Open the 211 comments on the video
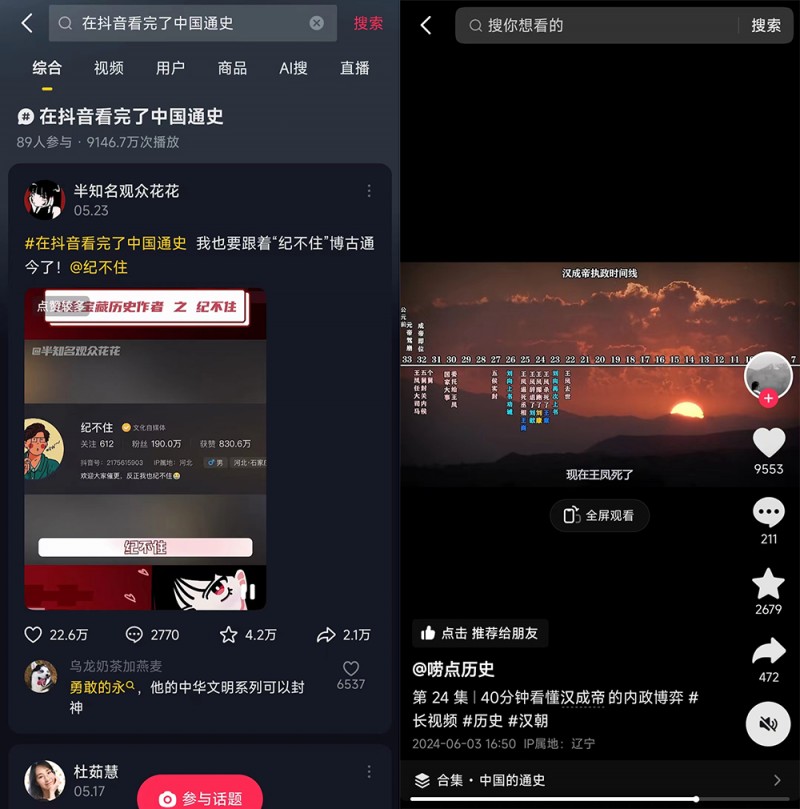 768,514
